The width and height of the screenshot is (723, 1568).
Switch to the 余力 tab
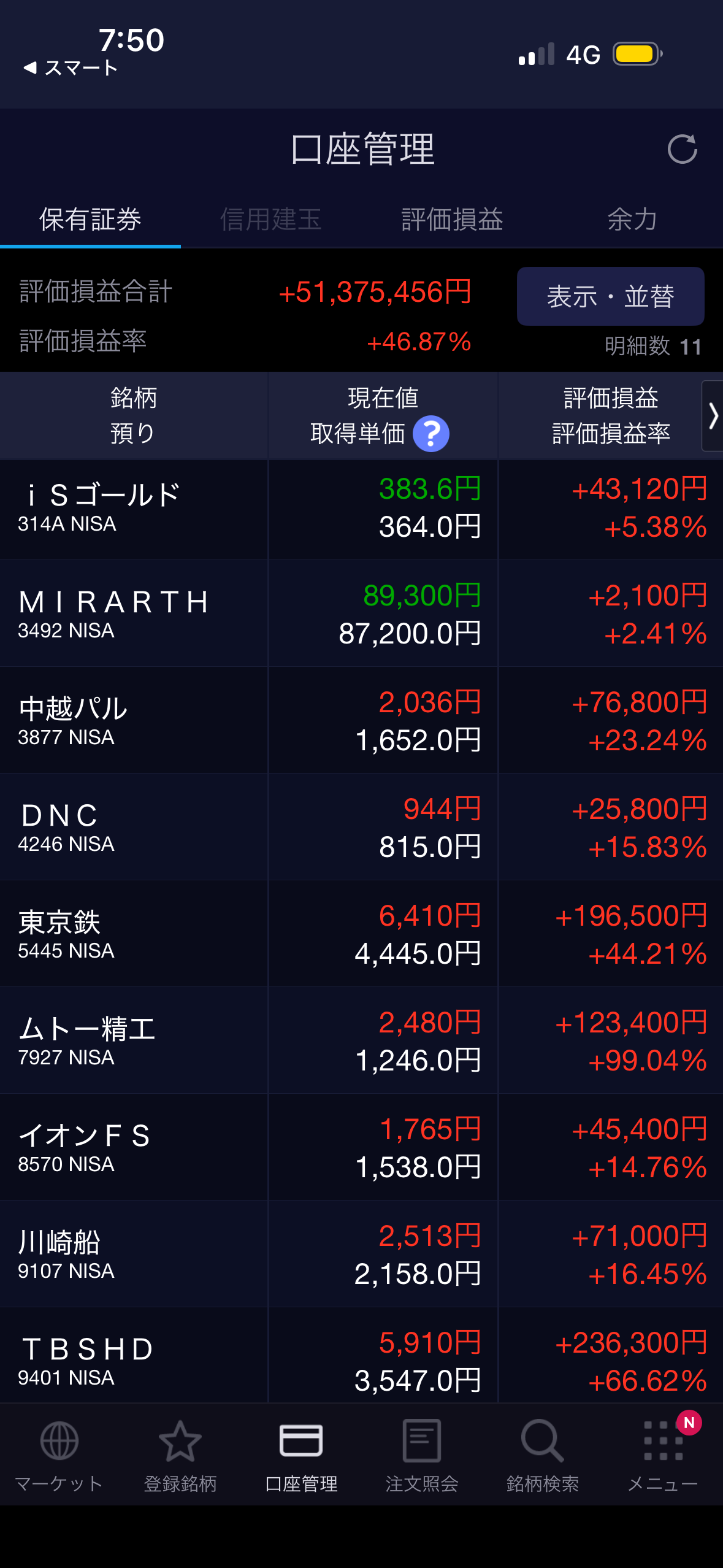632,220
